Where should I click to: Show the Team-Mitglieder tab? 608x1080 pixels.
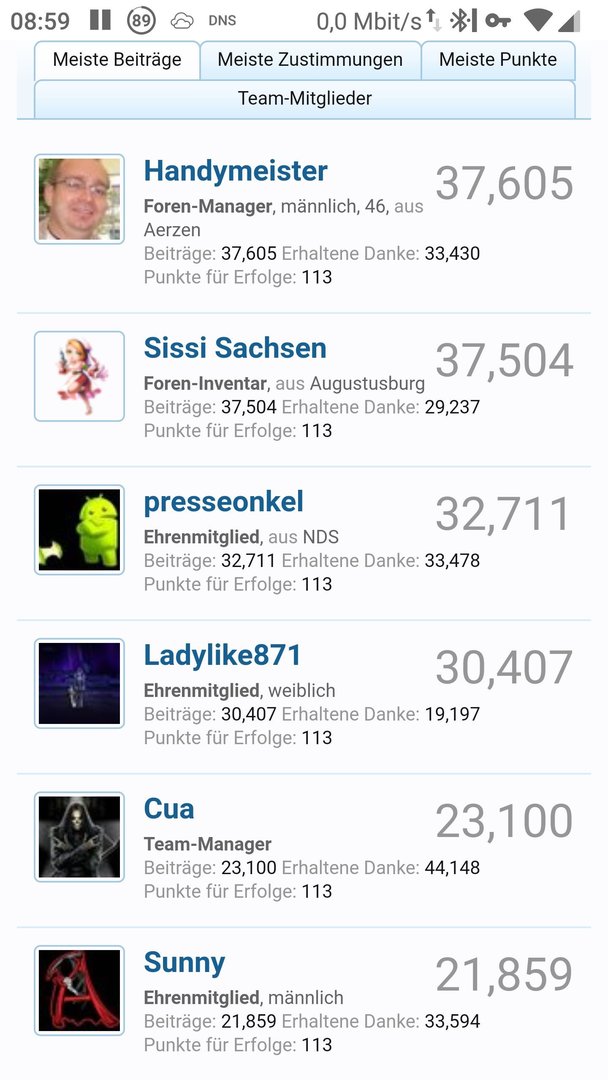coord(305,99)
